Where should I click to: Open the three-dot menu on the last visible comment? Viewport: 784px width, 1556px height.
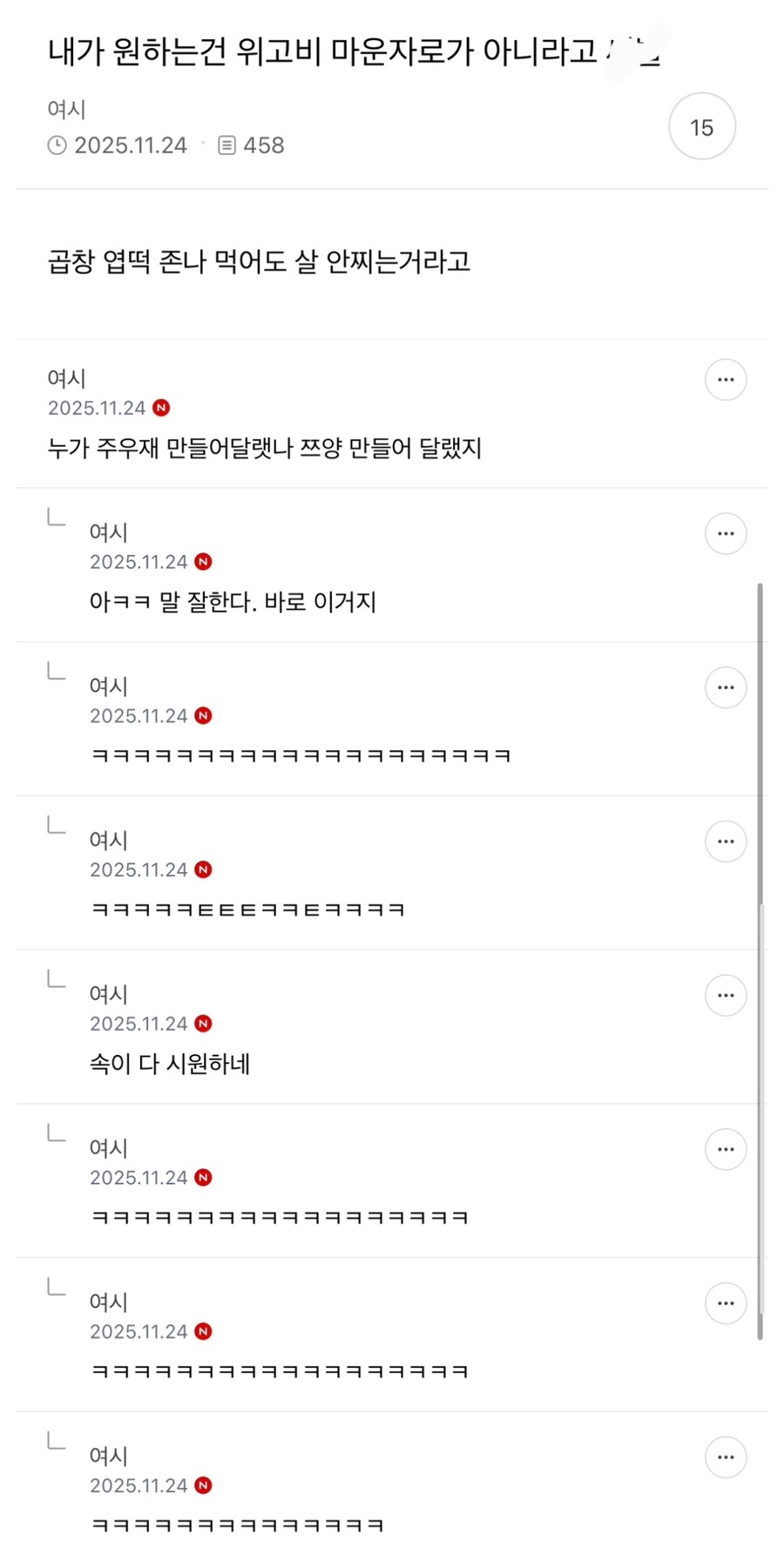coord(726,1457)
